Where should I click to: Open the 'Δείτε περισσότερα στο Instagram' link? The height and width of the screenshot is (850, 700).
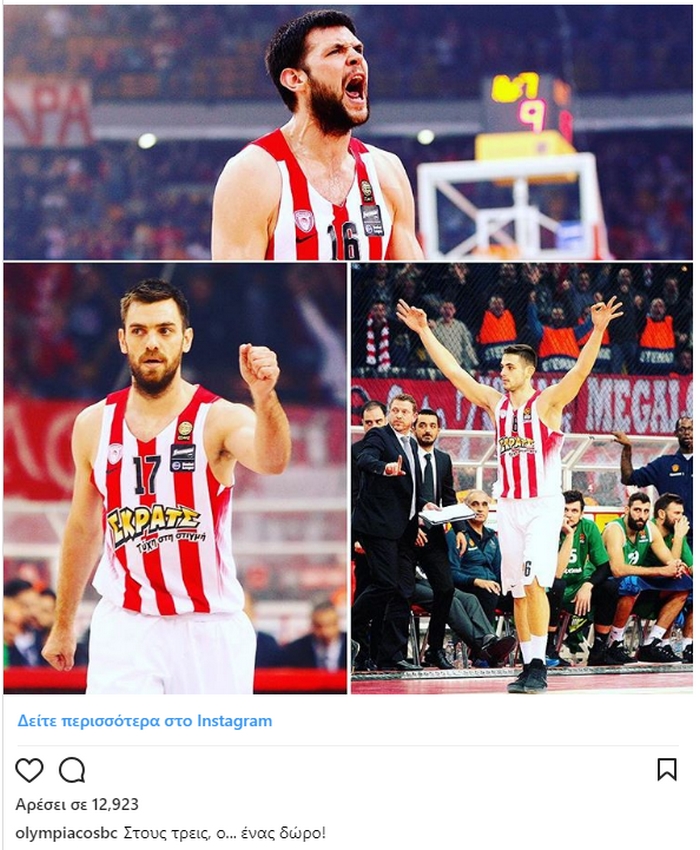[143, 721]
